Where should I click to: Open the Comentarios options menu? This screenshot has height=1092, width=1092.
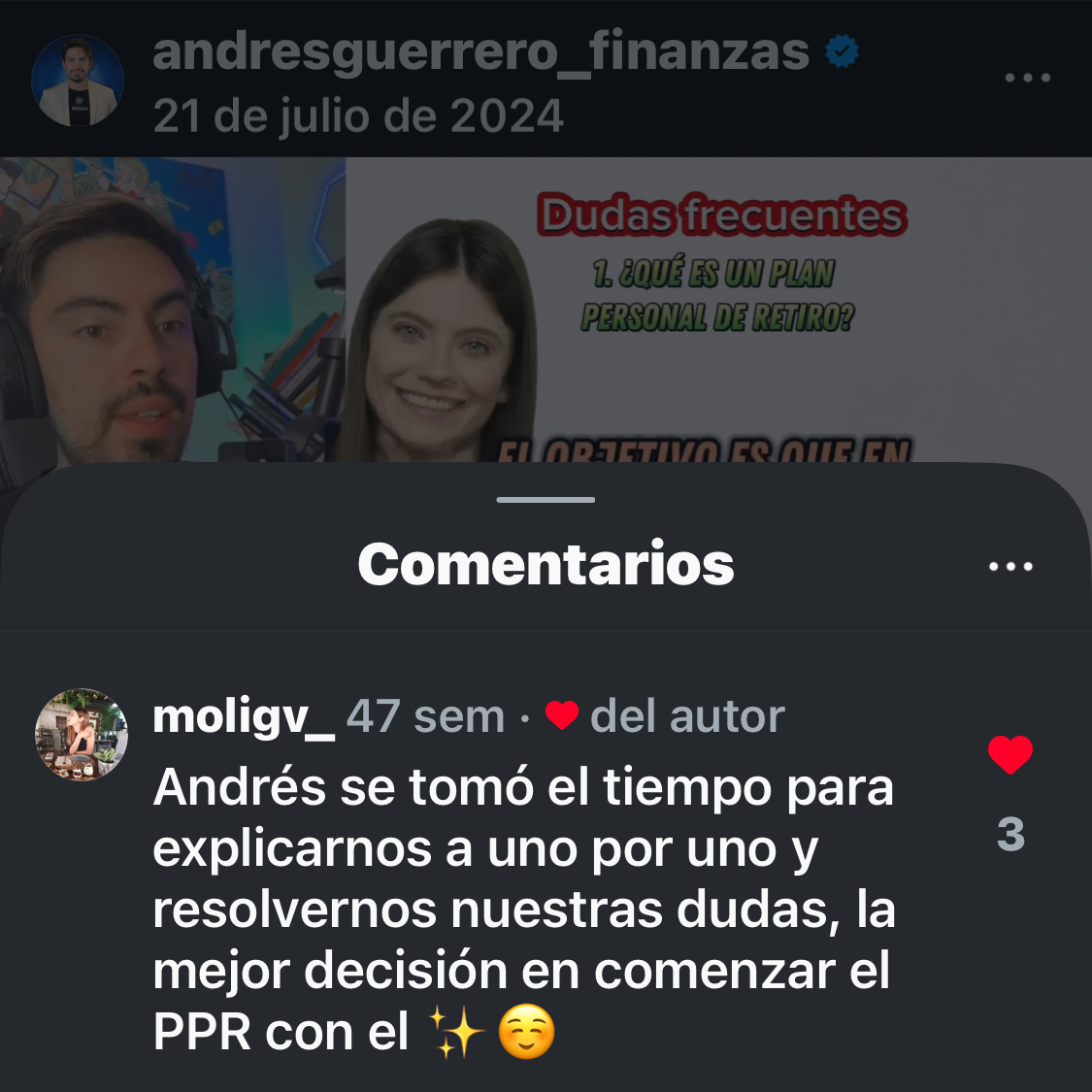tap(1009, 566)
